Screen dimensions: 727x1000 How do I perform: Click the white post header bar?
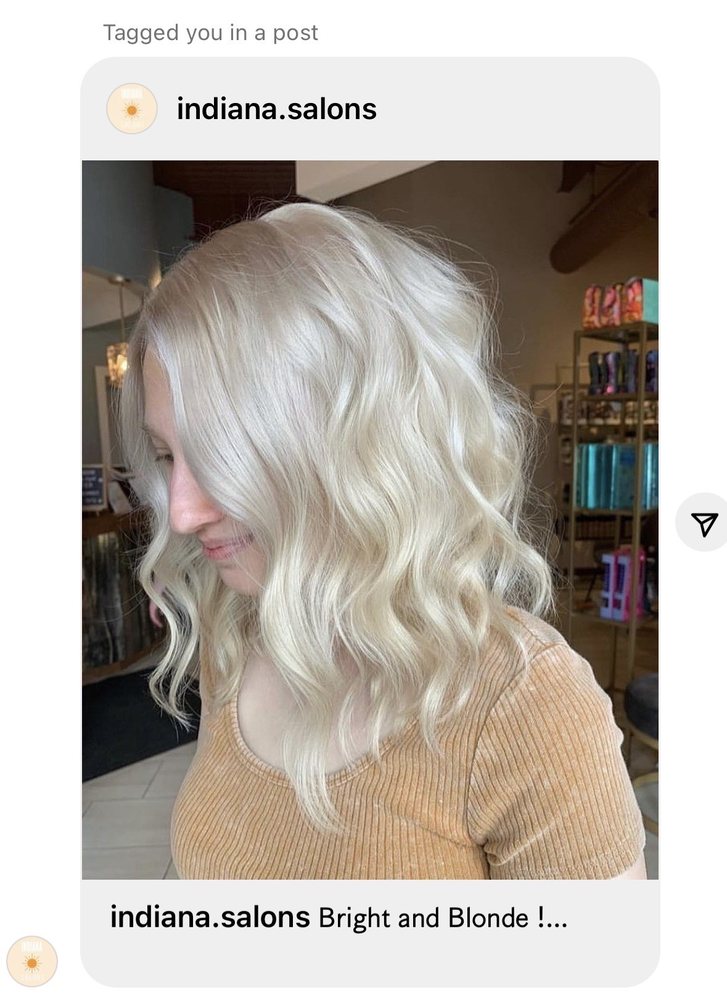pos(370,108)
